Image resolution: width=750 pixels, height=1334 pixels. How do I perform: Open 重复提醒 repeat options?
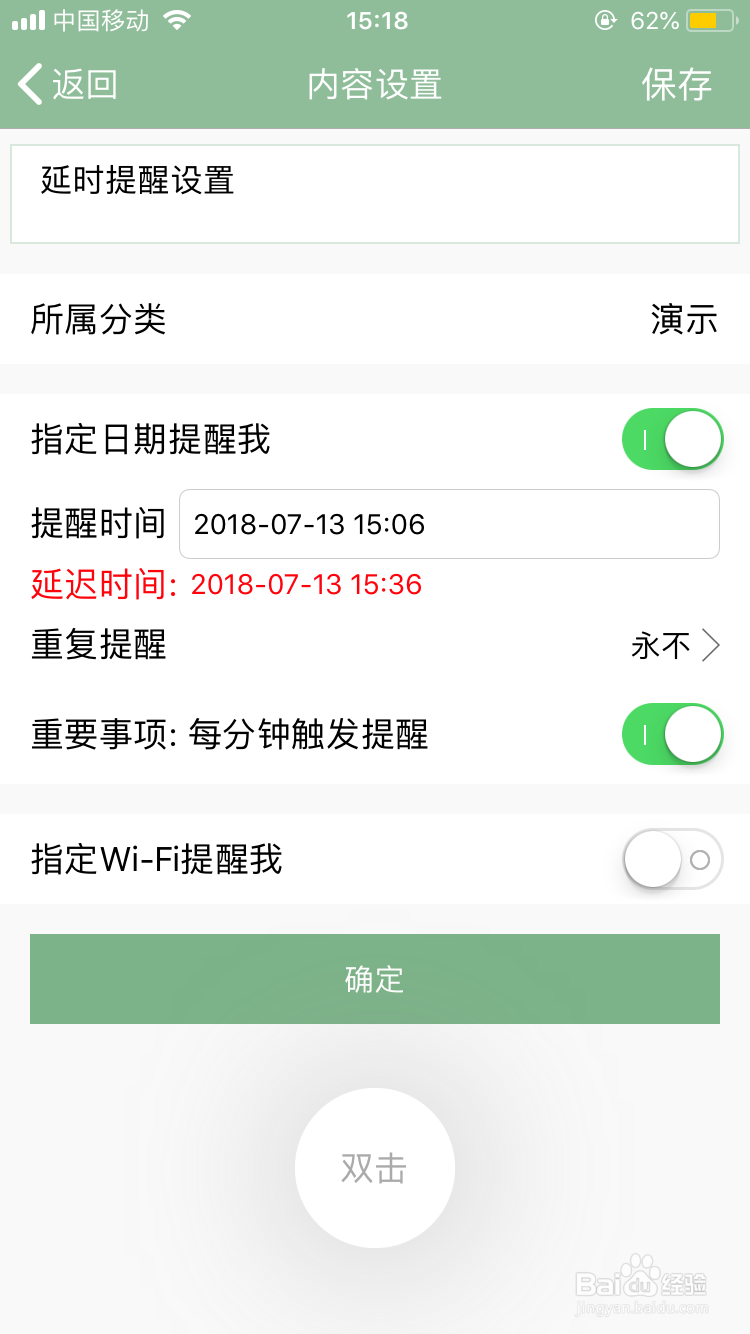point(375,646)
